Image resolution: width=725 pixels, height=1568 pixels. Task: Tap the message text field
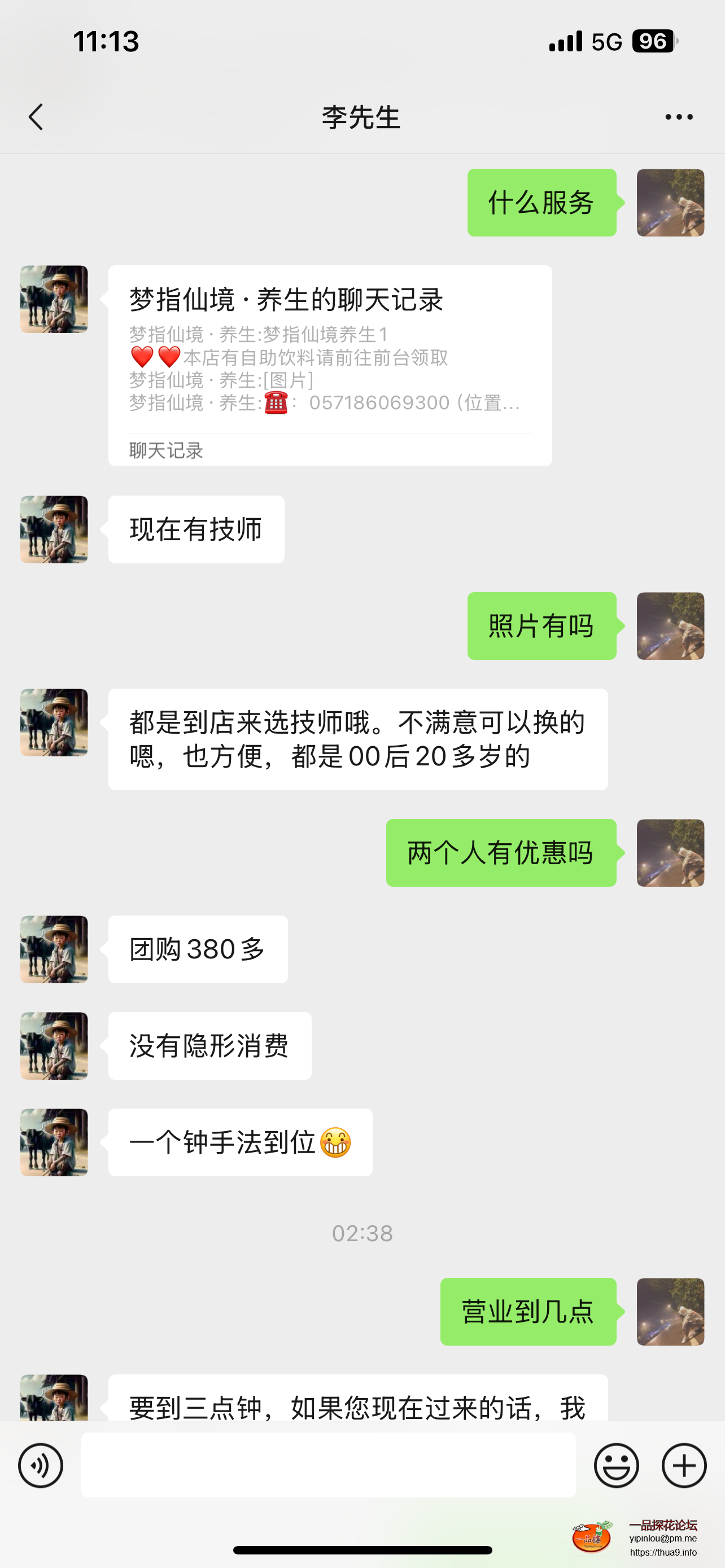(328, 1465)
